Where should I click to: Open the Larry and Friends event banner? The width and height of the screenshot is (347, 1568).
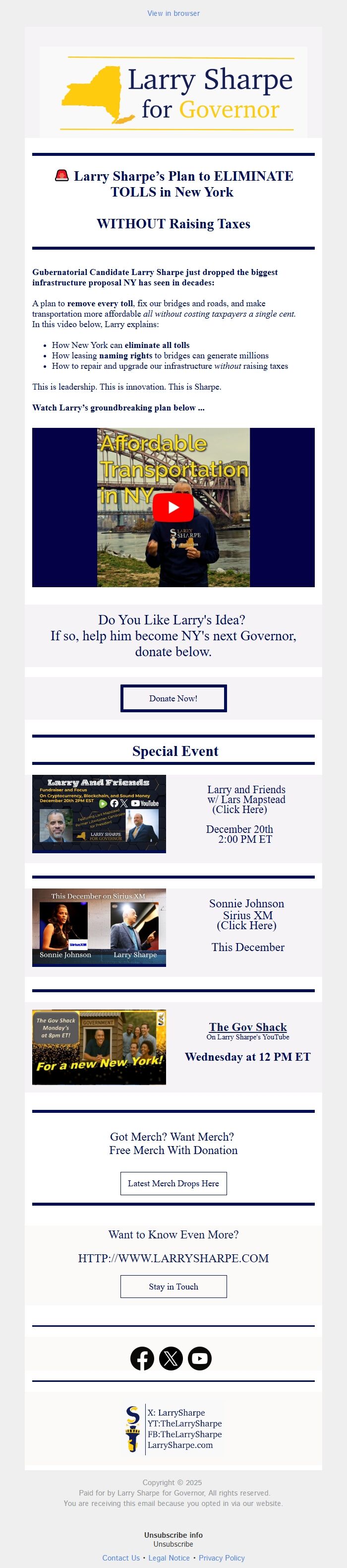coord(99,813)
